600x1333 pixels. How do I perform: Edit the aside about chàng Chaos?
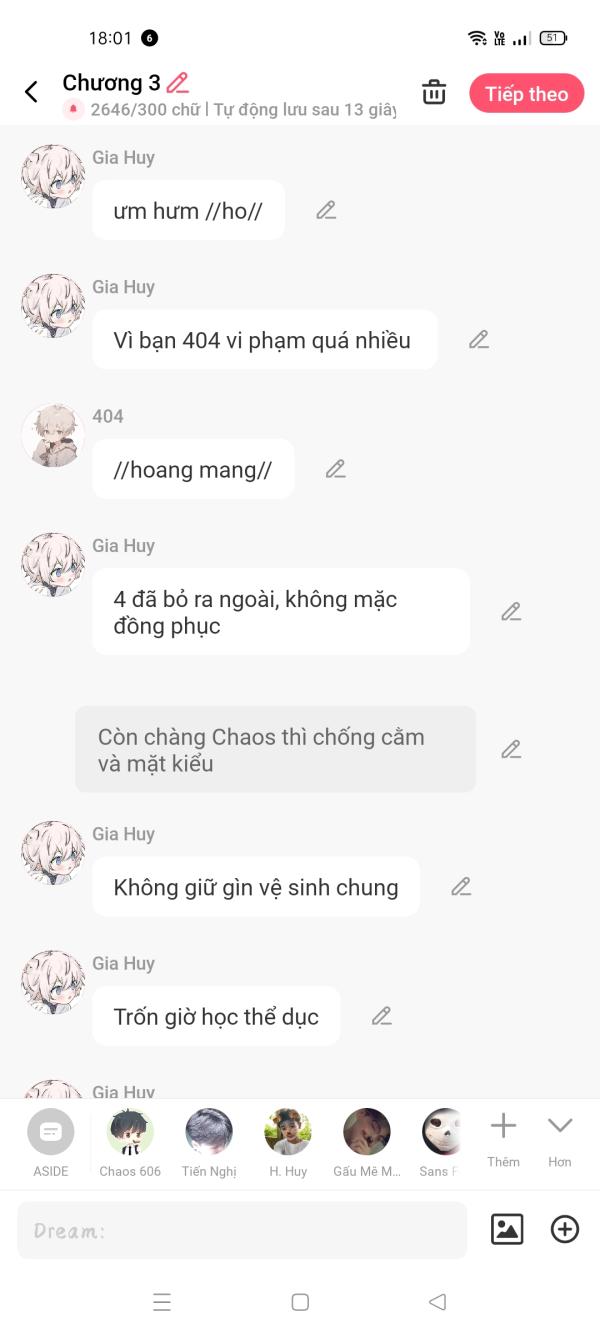(511, 749)
